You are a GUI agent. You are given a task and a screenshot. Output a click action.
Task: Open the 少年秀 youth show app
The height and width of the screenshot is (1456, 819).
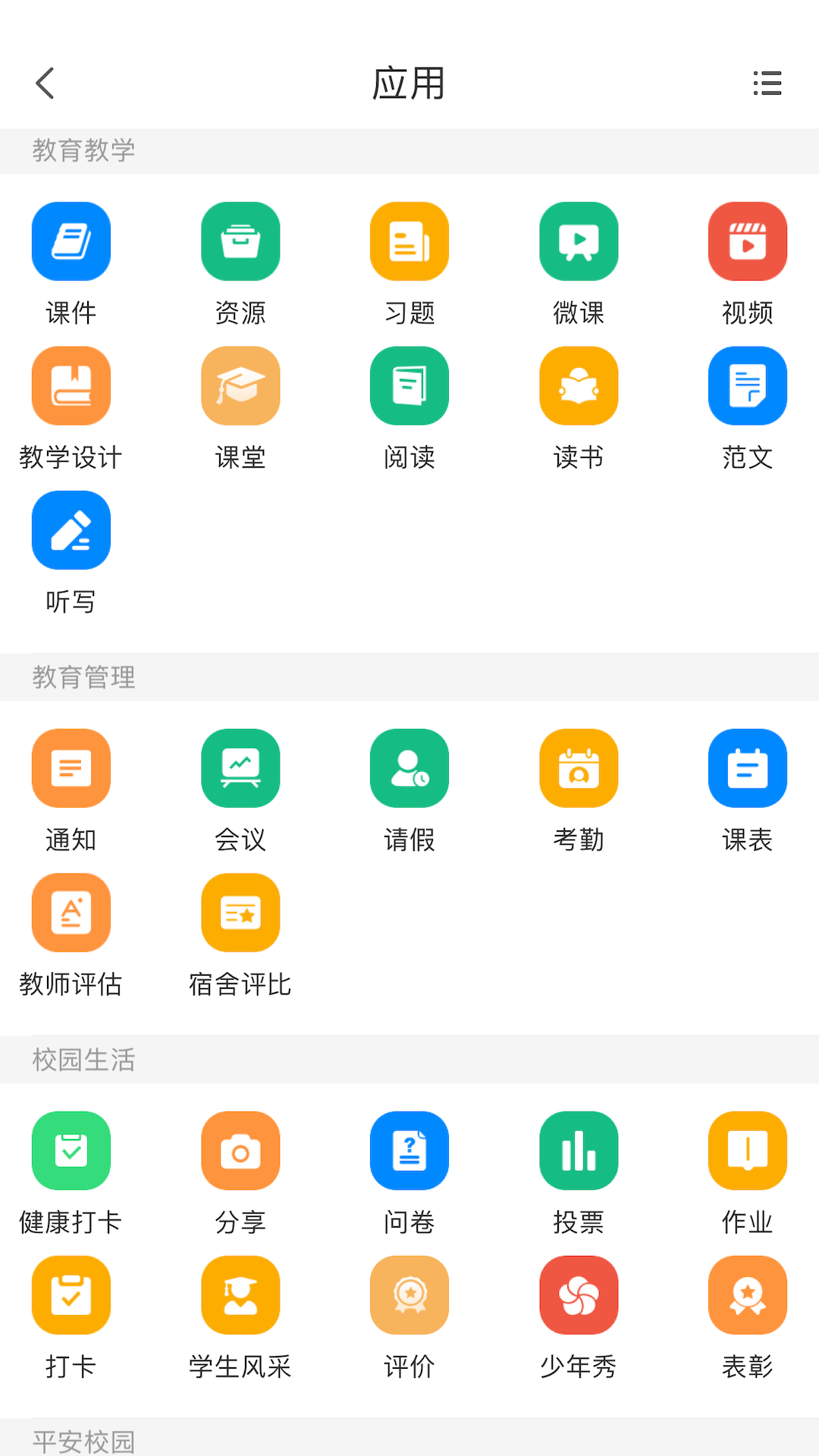(579, 1294)
